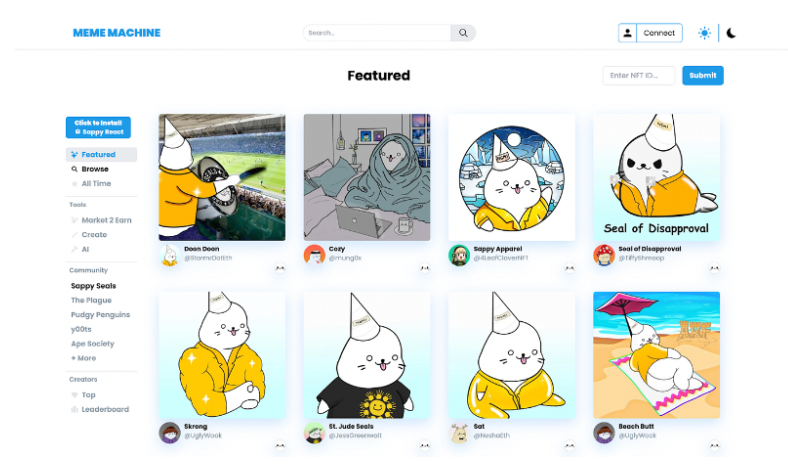Viewport: 788px width, 466px height.
Task: Open the Beach Butt meme
Action: point(656,354)
